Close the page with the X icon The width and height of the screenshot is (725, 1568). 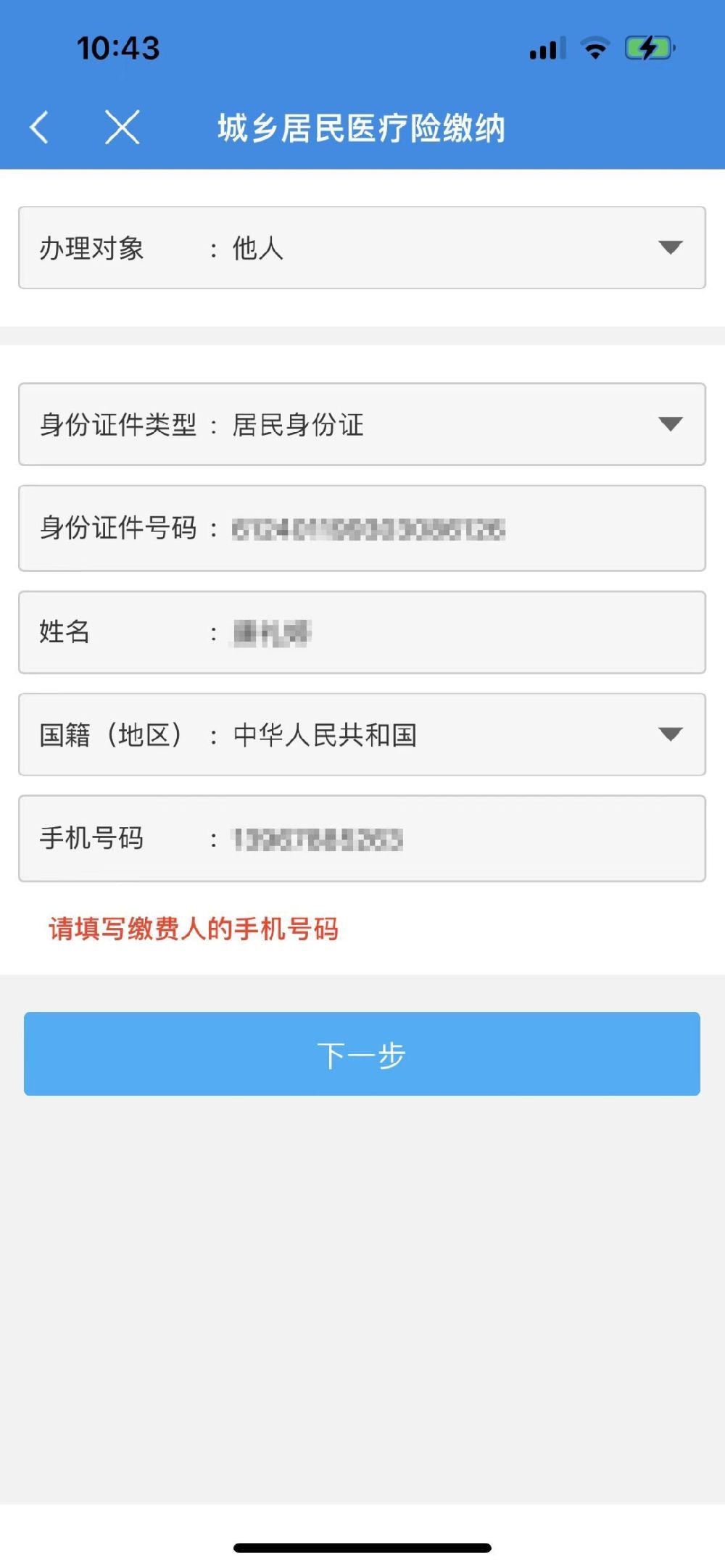122,128
